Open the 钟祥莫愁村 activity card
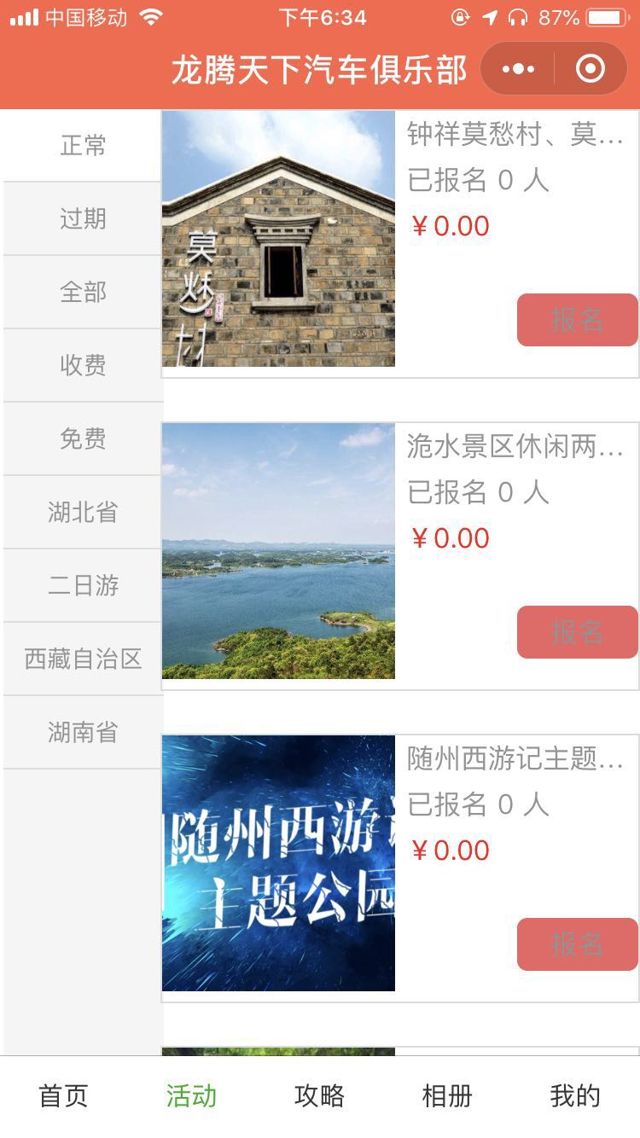 tap(279, 240)
